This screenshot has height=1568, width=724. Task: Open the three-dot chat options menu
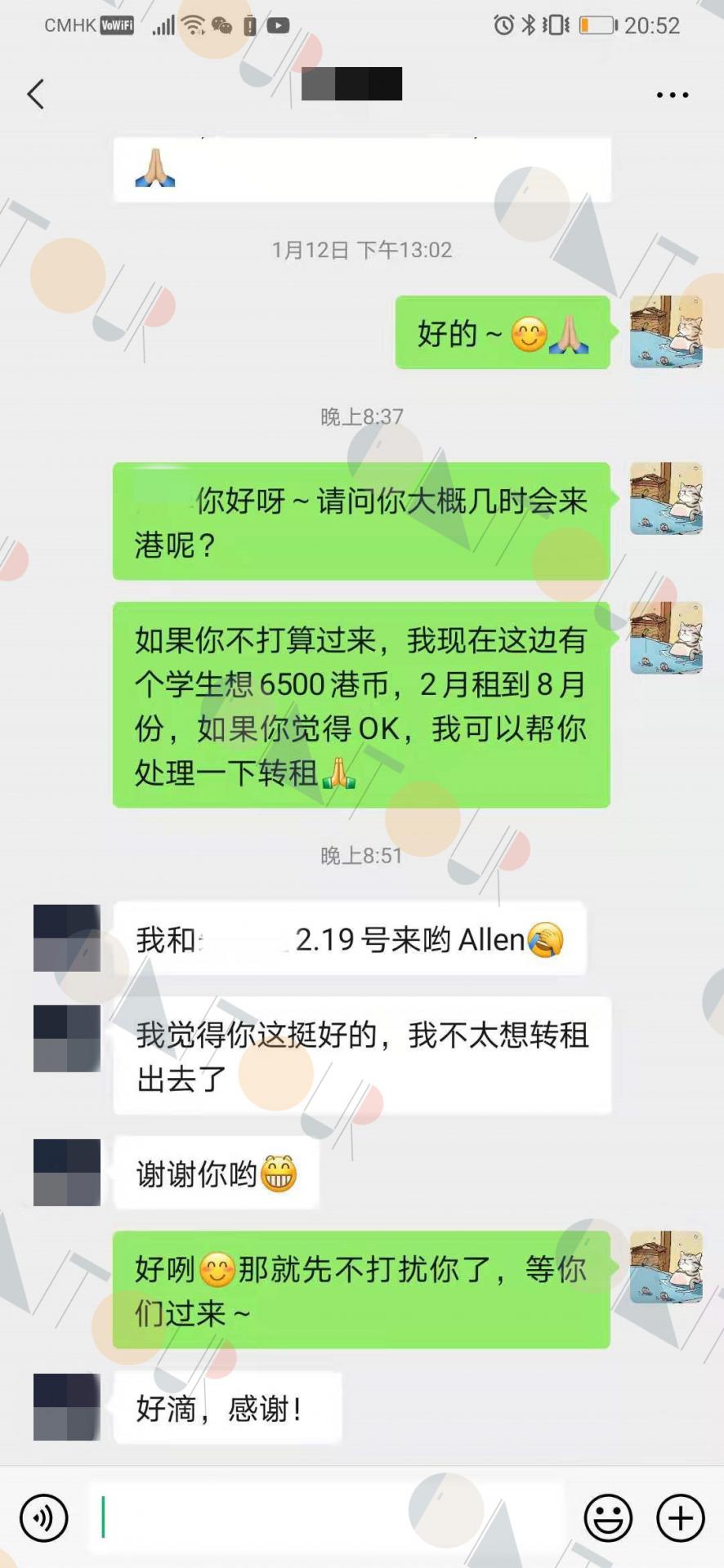point(673,95)
